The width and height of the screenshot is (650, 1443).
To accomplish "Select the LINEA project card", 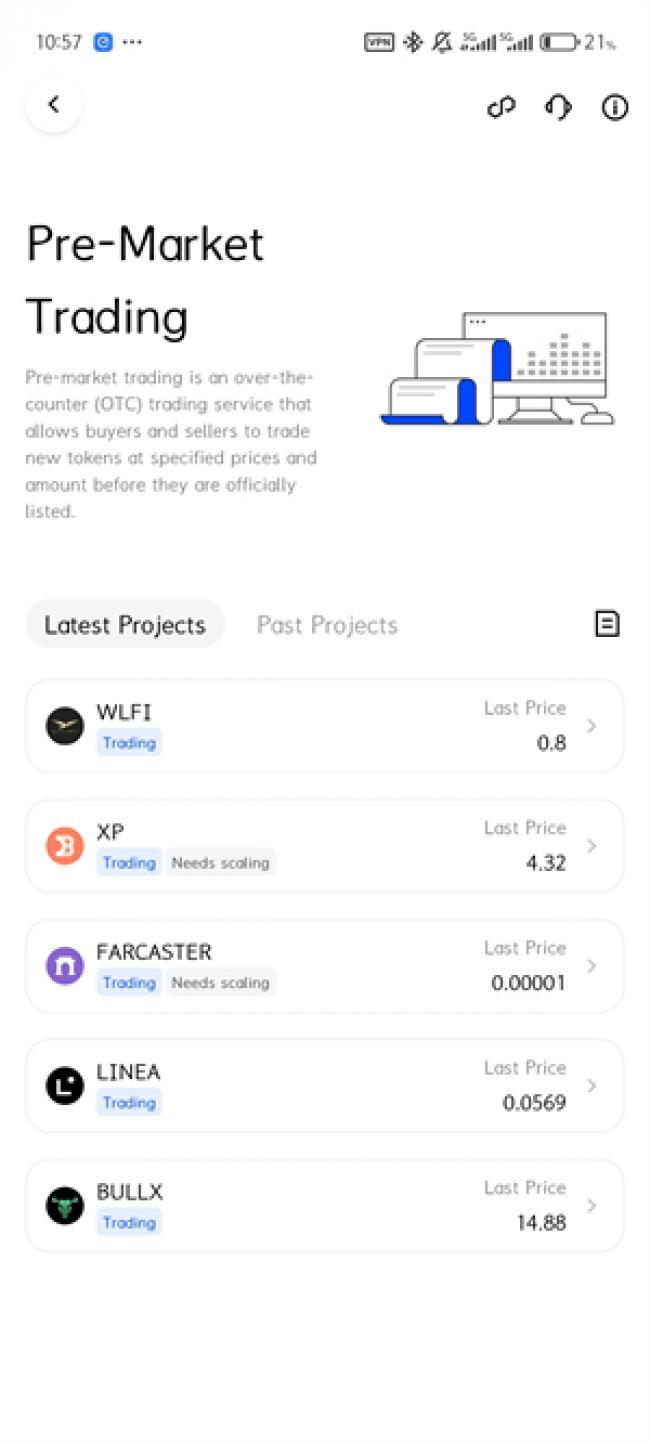I will coord(324,1086).
